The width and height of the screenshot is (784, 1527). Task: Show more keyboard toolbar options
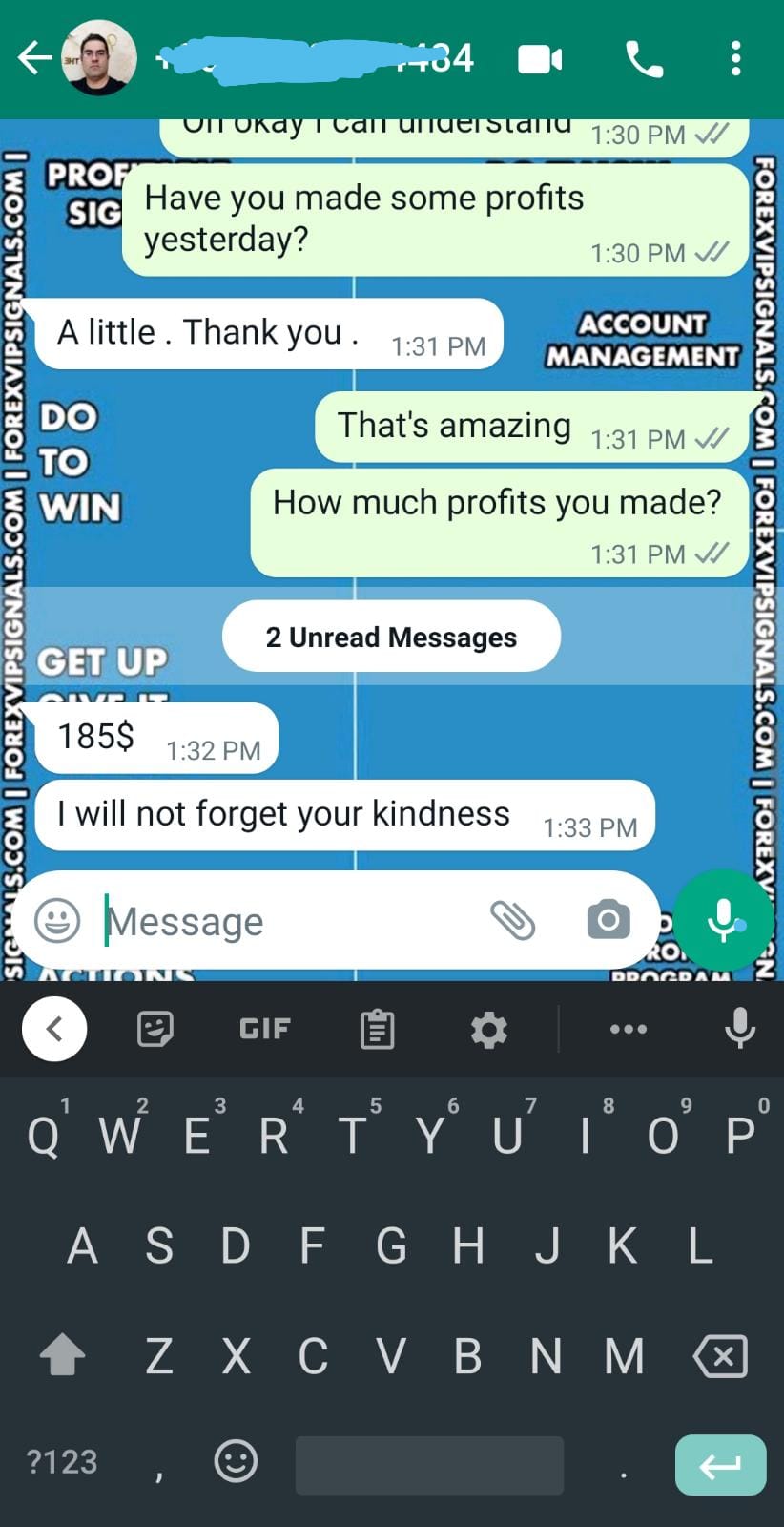pyautogui.click(x=628, y=1029)
